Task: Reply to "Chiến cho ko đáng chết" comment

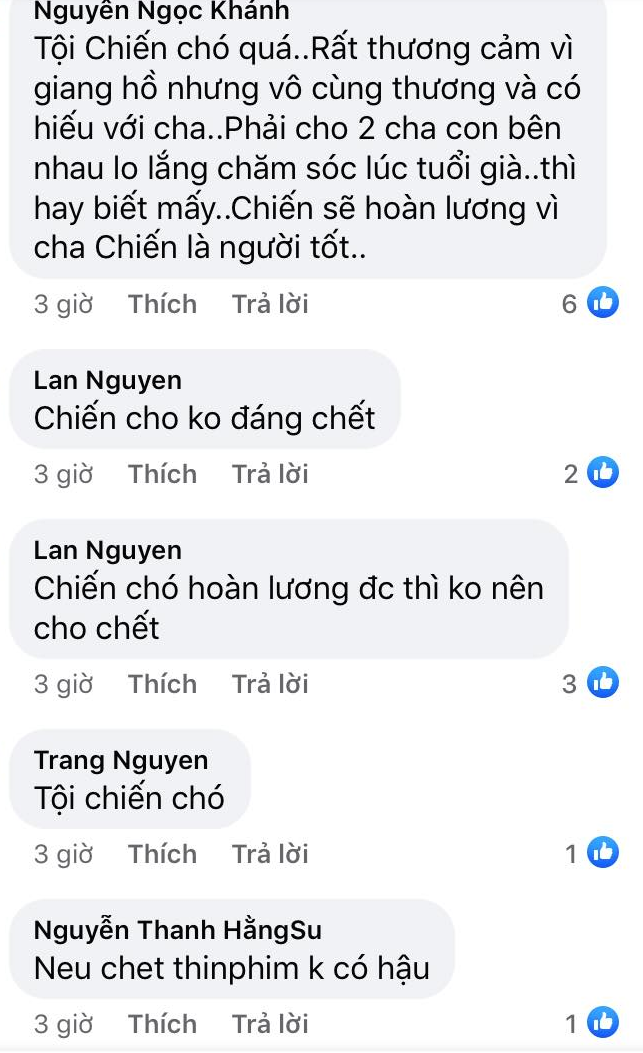Action: click(x=270, y=474)
